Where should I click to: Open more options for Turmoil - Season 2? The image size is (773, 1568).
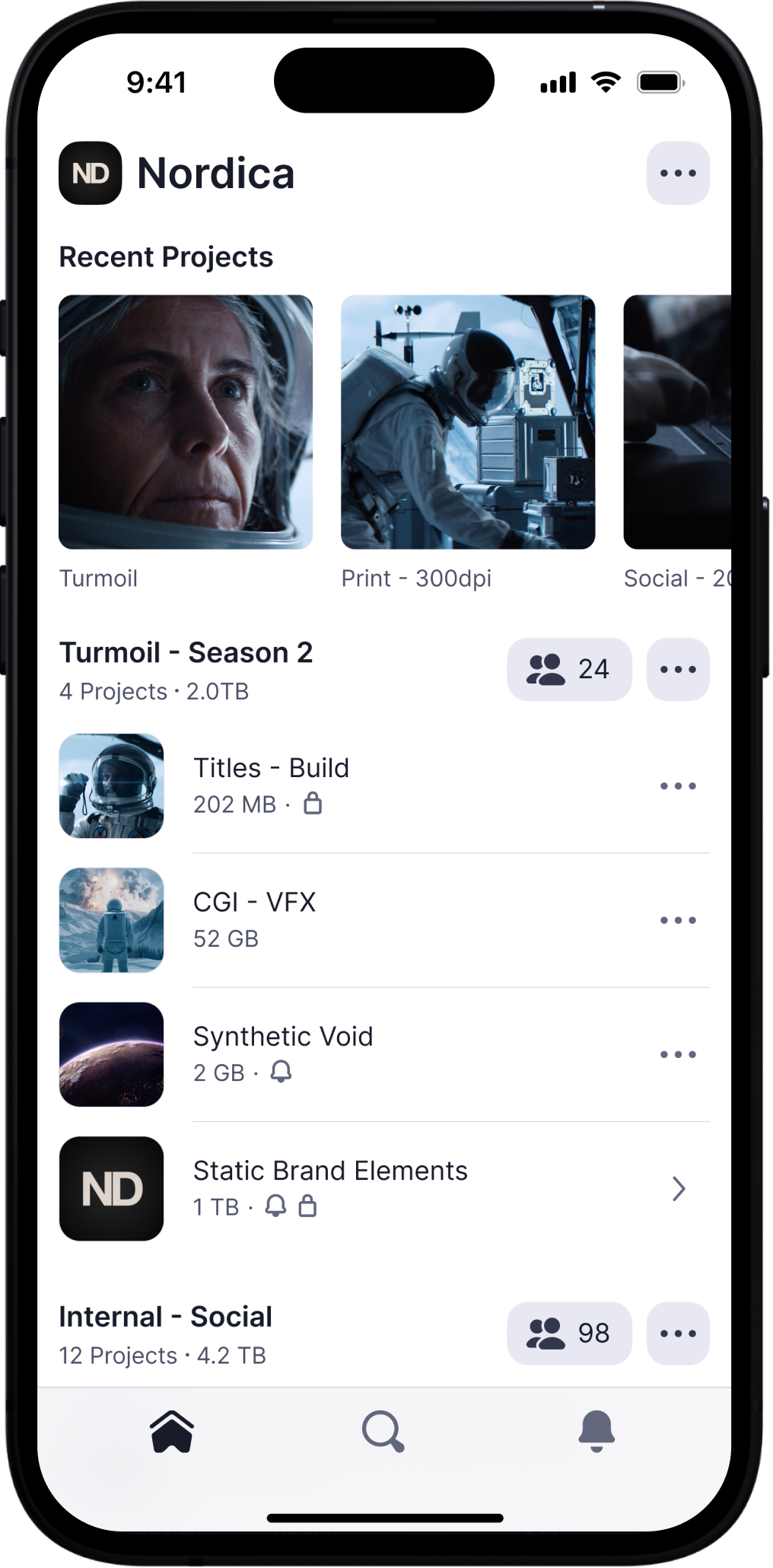click(x=678, y=669)
